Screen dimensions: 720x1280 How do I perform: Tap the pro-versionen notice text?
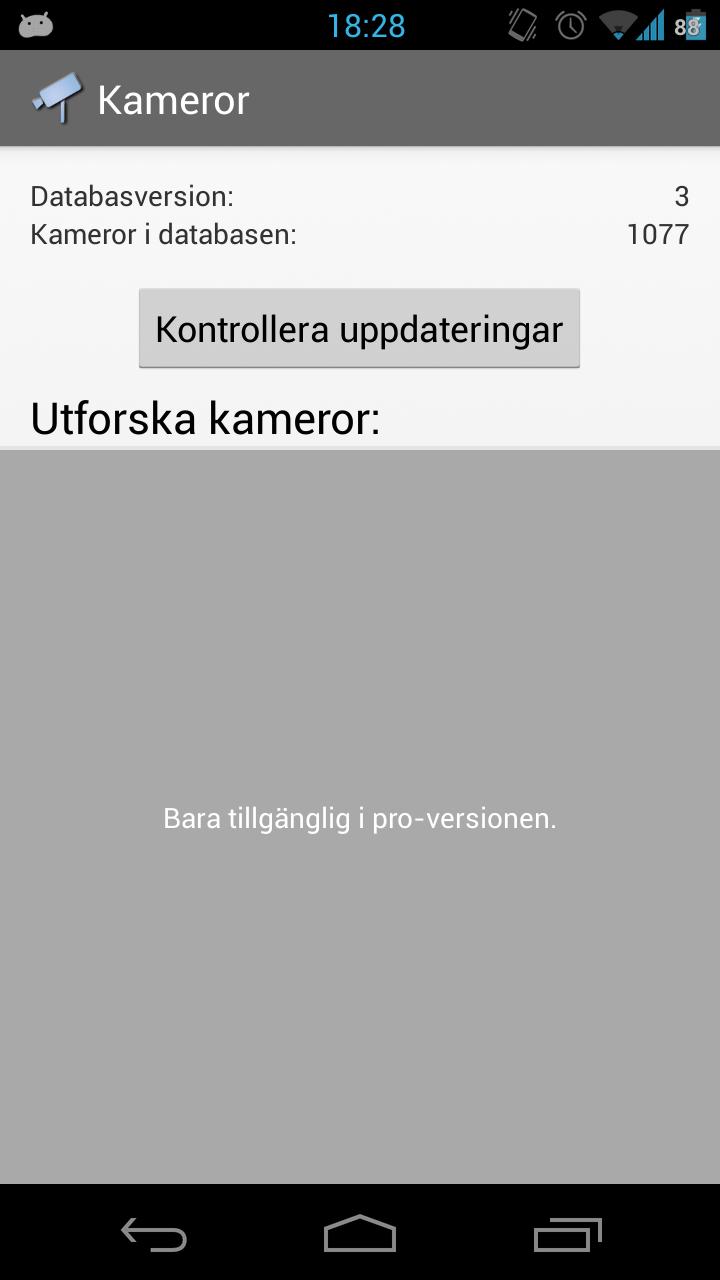click(x=360, y=818)
